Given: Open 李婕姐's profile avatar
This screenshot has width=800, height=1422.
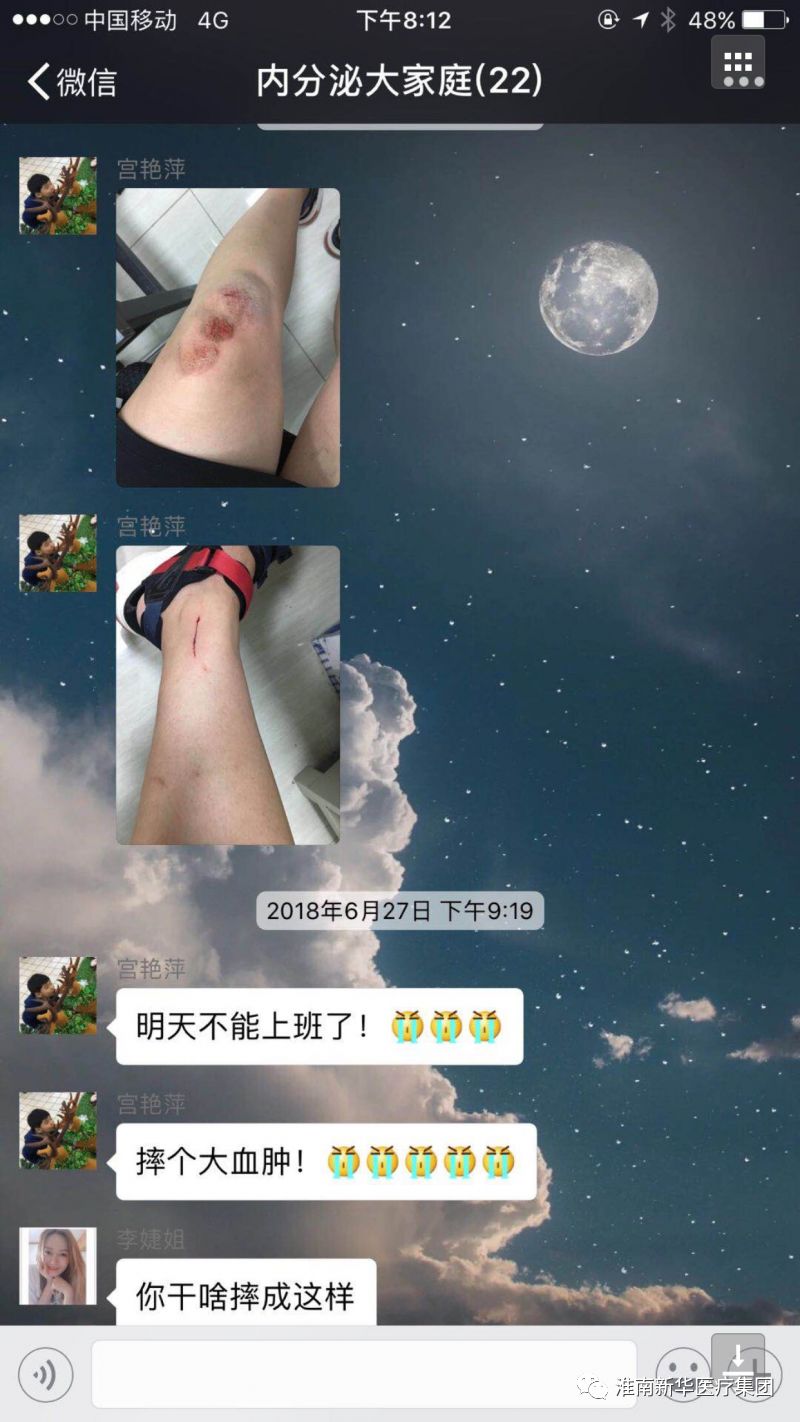Looking at the screenshot, I should pos(58,1266).
